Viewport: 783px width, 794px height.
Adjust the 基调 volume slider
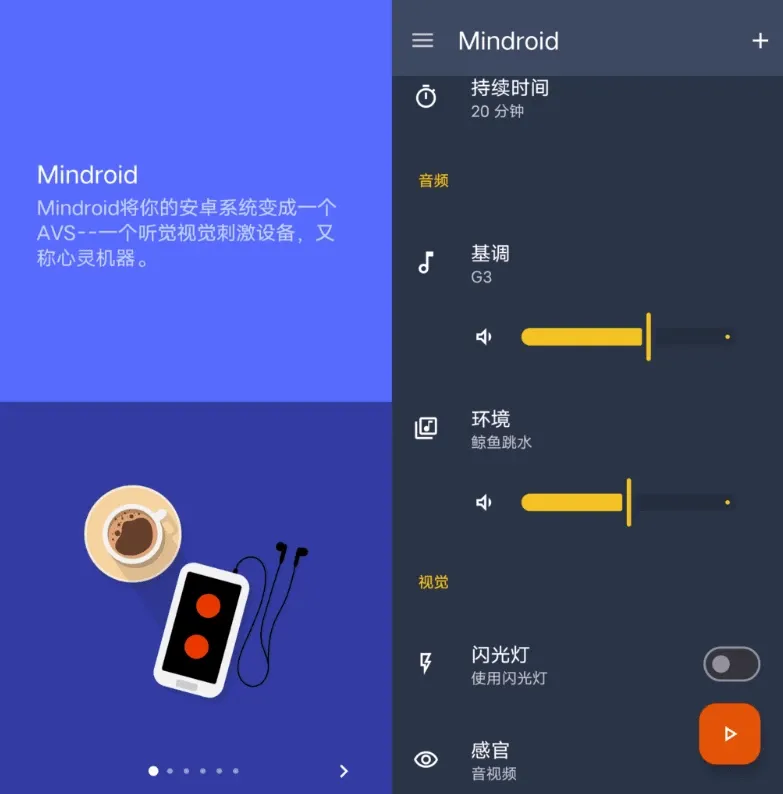[648, 337]
